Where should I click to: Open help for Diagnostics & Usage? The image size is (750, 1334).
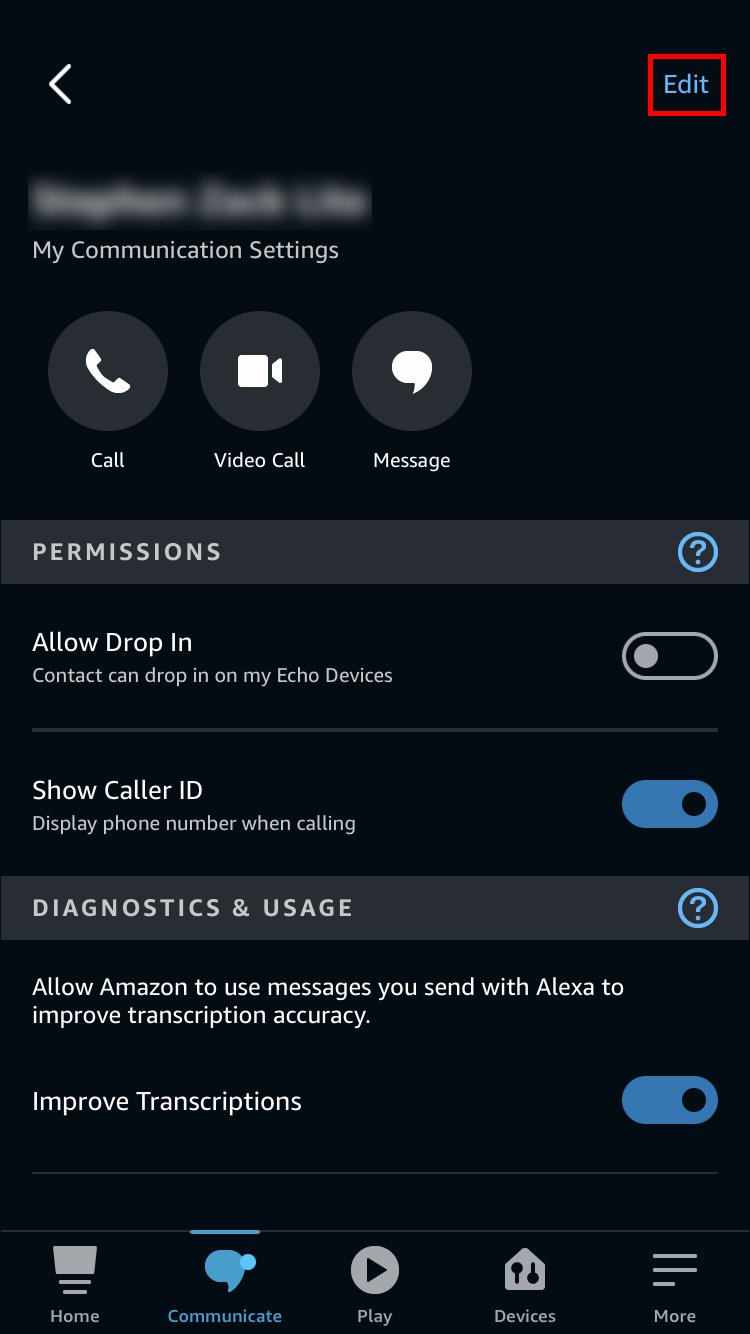(x=698, y=908)
